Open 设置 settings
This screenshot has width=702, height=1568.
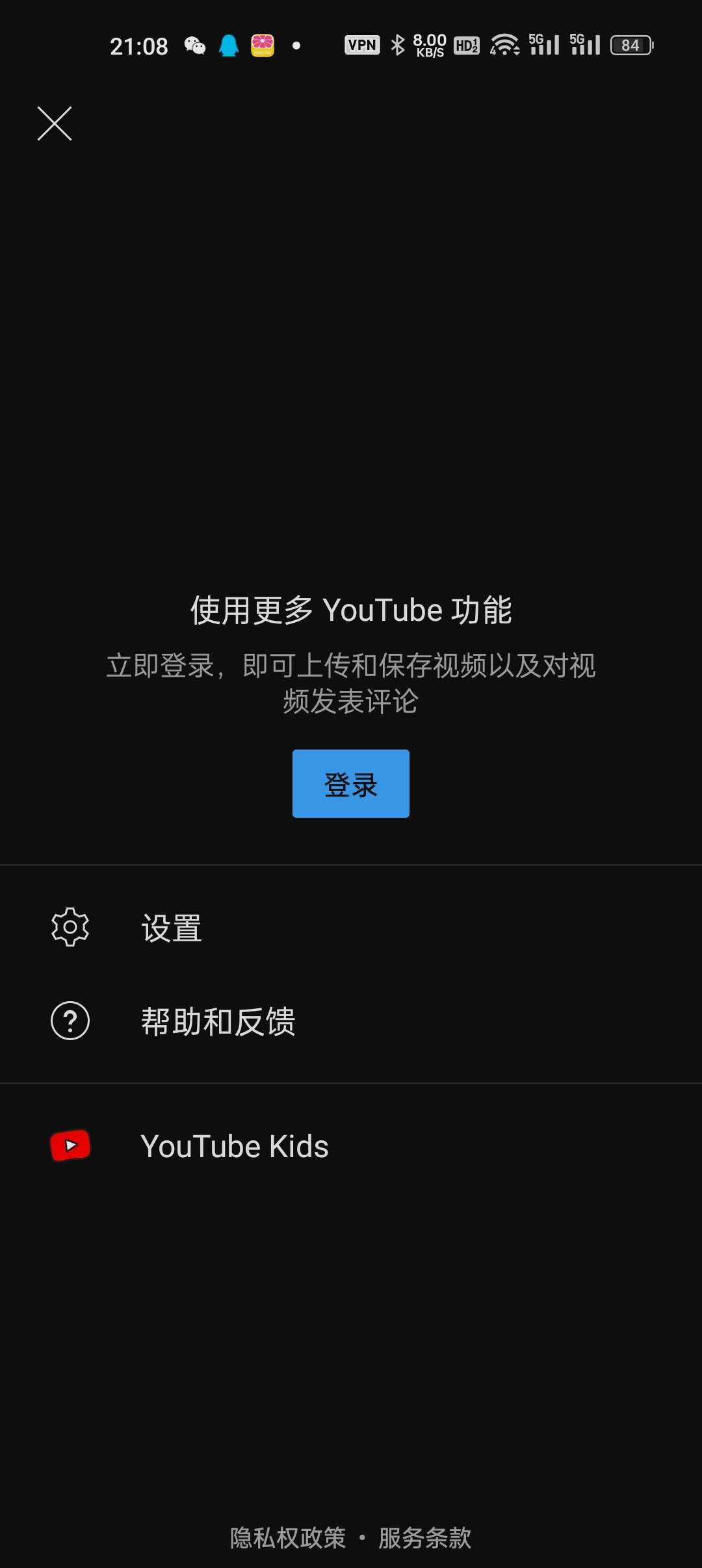point(351,928)
